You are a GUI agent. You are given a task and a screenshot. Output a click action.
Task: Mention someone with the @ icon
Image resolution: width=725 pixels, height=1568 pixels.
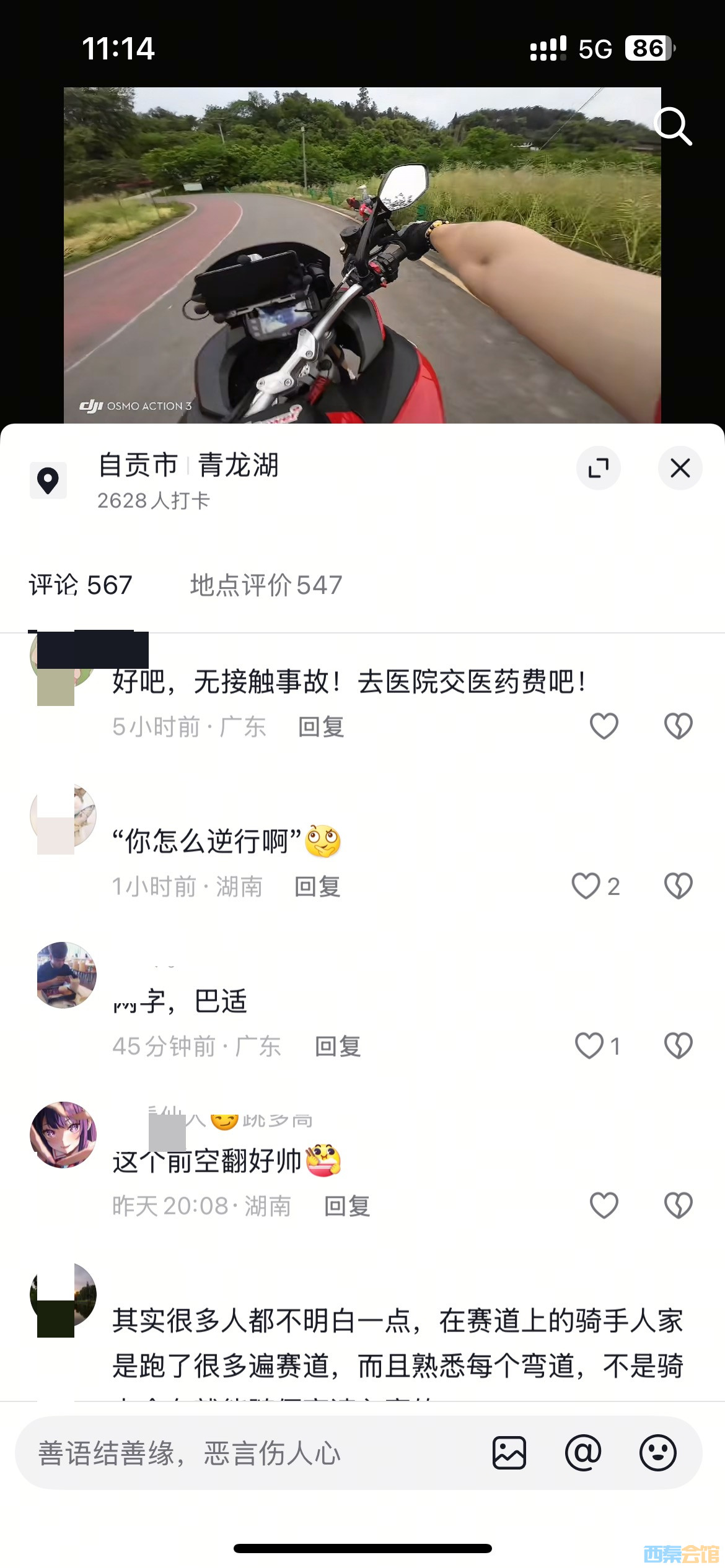pos(583,1453)
